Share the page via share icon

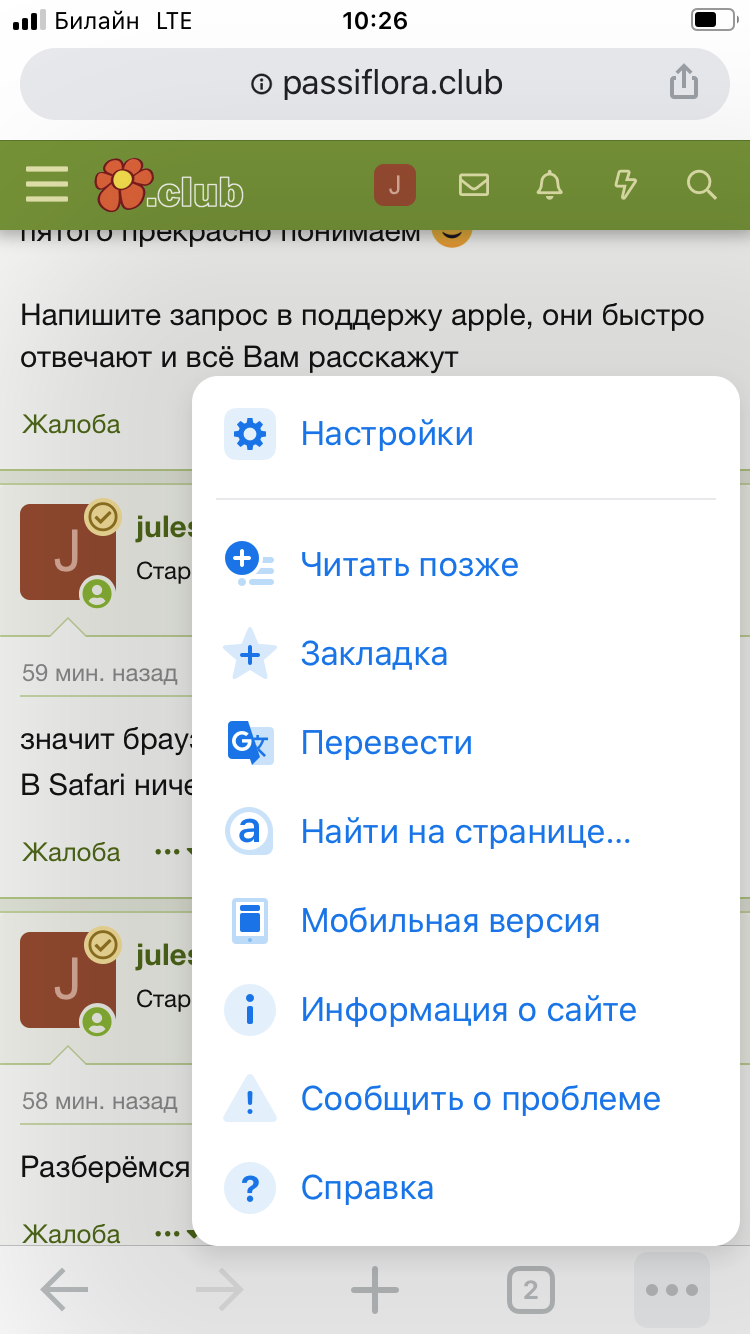[x=683, y=83]
